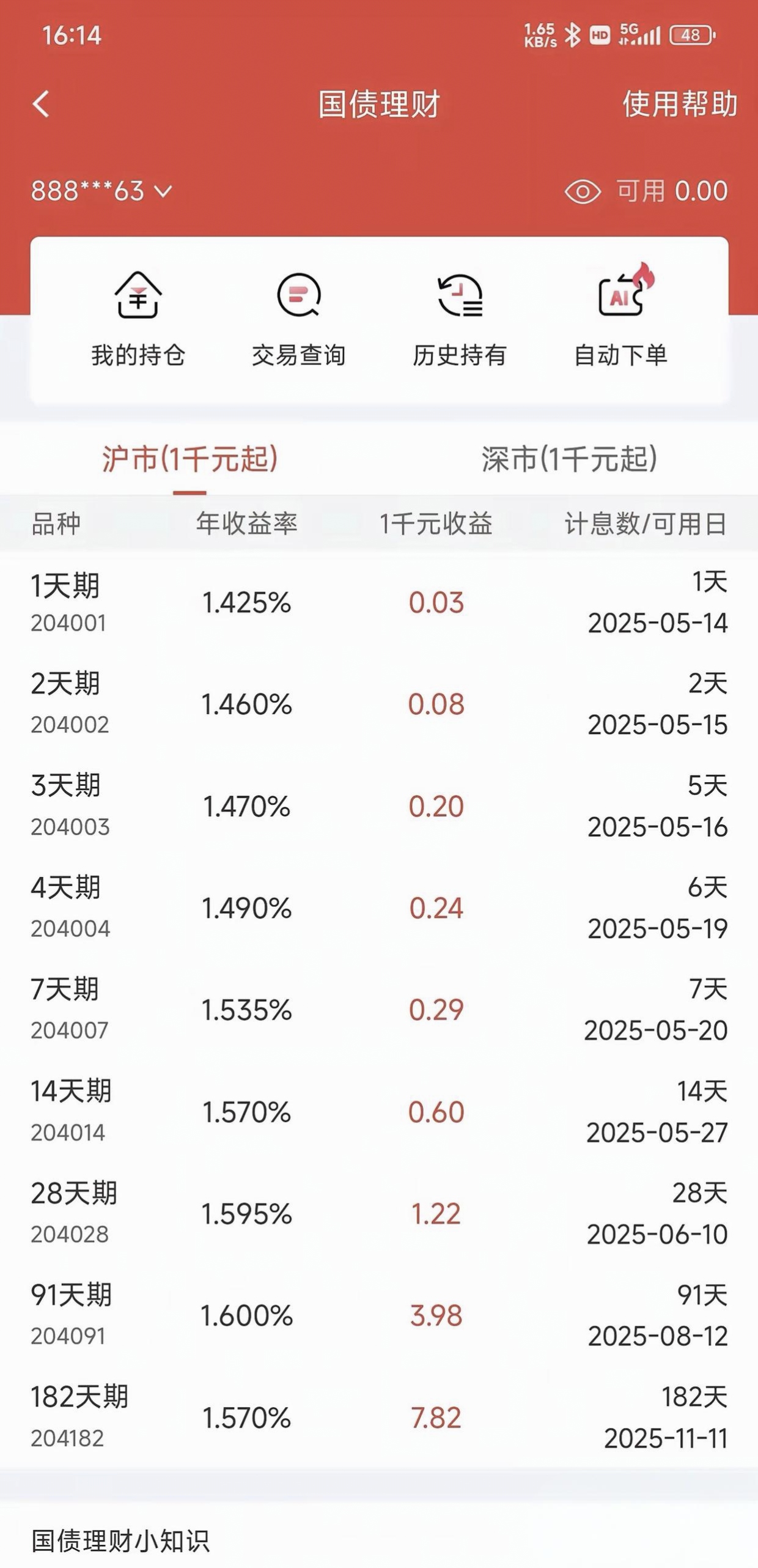This screenshot has height=1568, width=758.
Task: Tap the flame badge on 自动下单 icon
Action: pos(644,277)
